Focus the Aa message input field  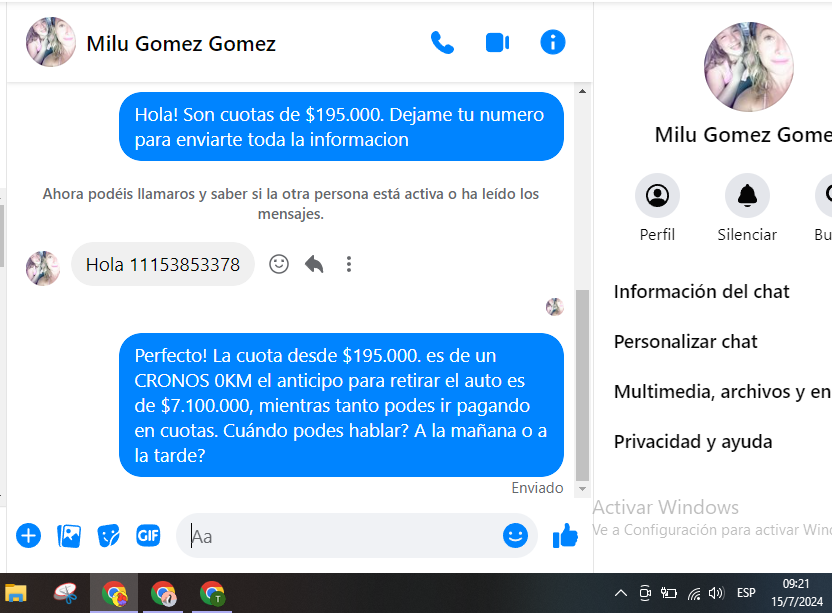340,536
